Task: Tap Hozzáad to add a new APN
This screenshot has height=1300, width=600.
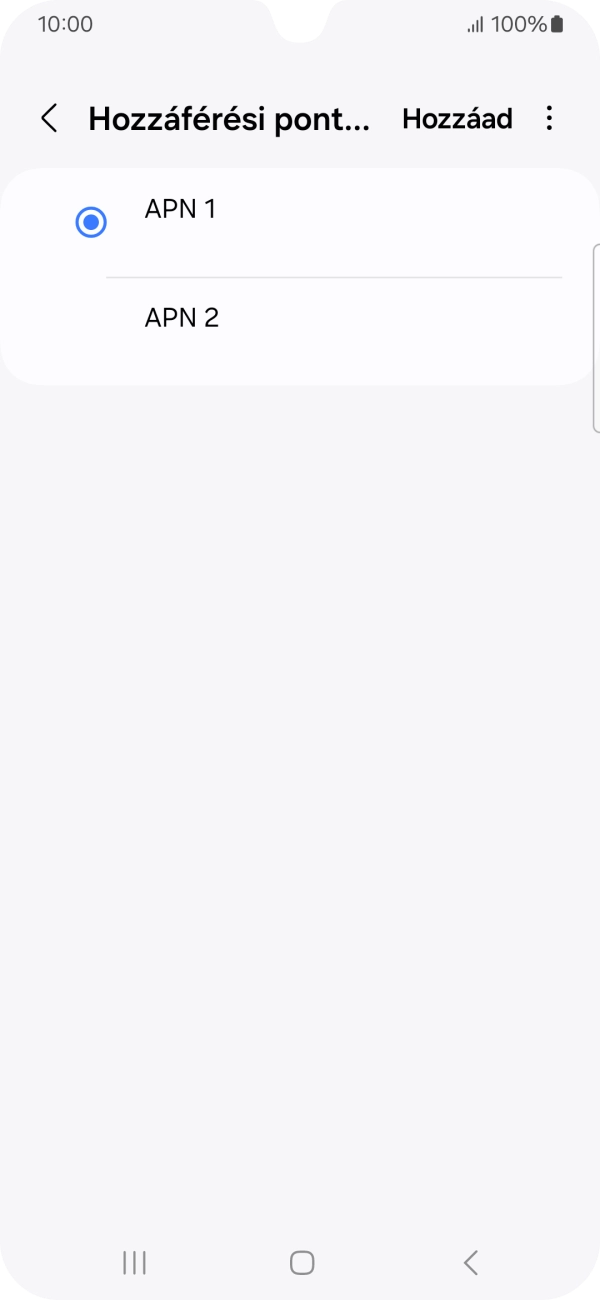Action: [x=457, y=119]
